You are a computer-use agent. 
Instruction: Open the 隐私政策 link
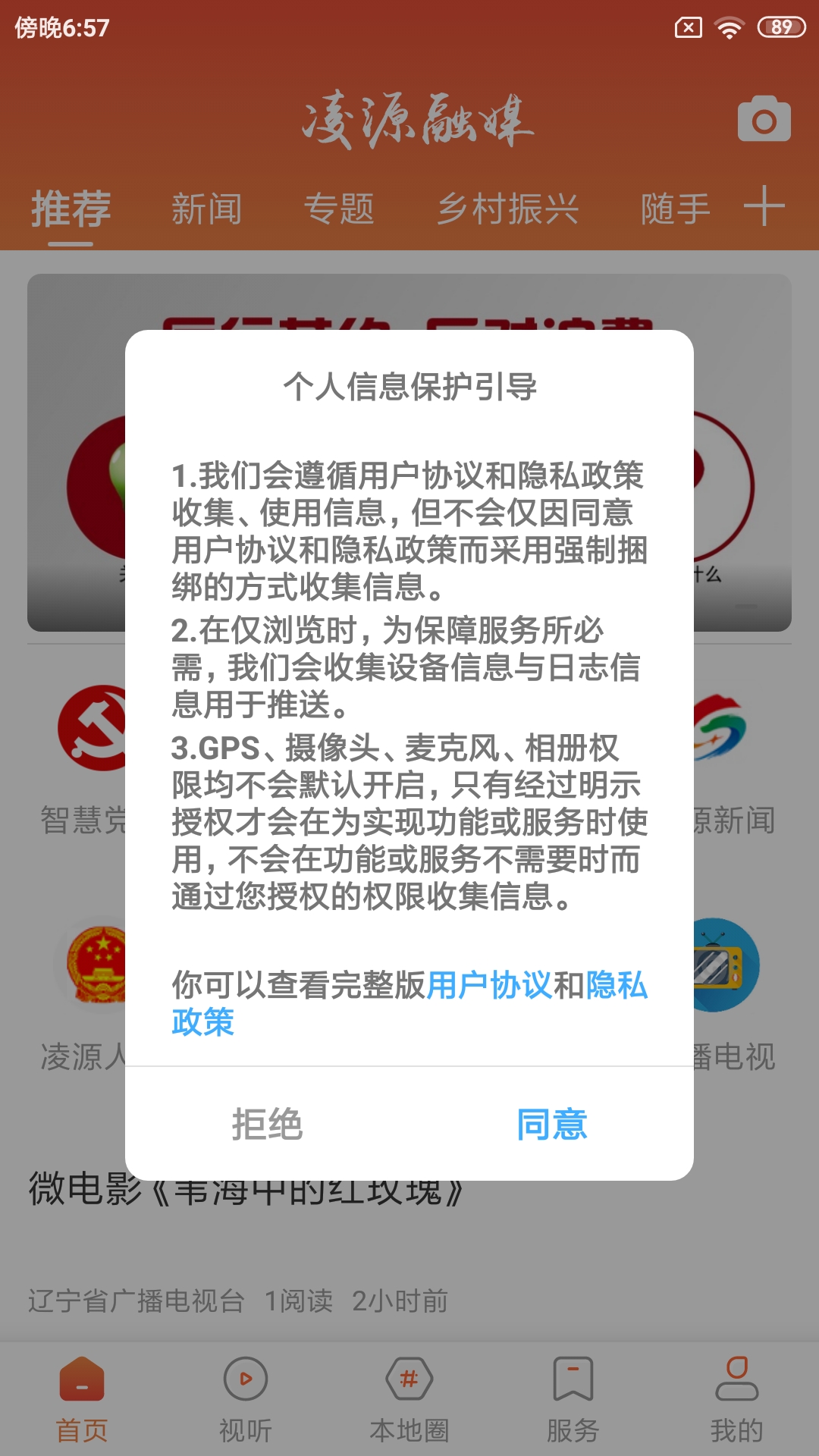pos(616,985)
